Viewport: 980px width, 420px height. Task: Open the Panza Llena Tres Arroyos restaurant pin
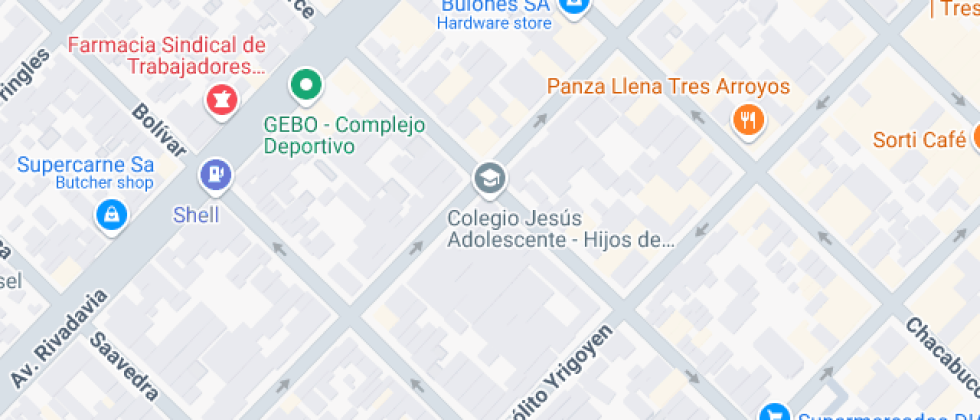pyautogui.click(x=748, y=121)
